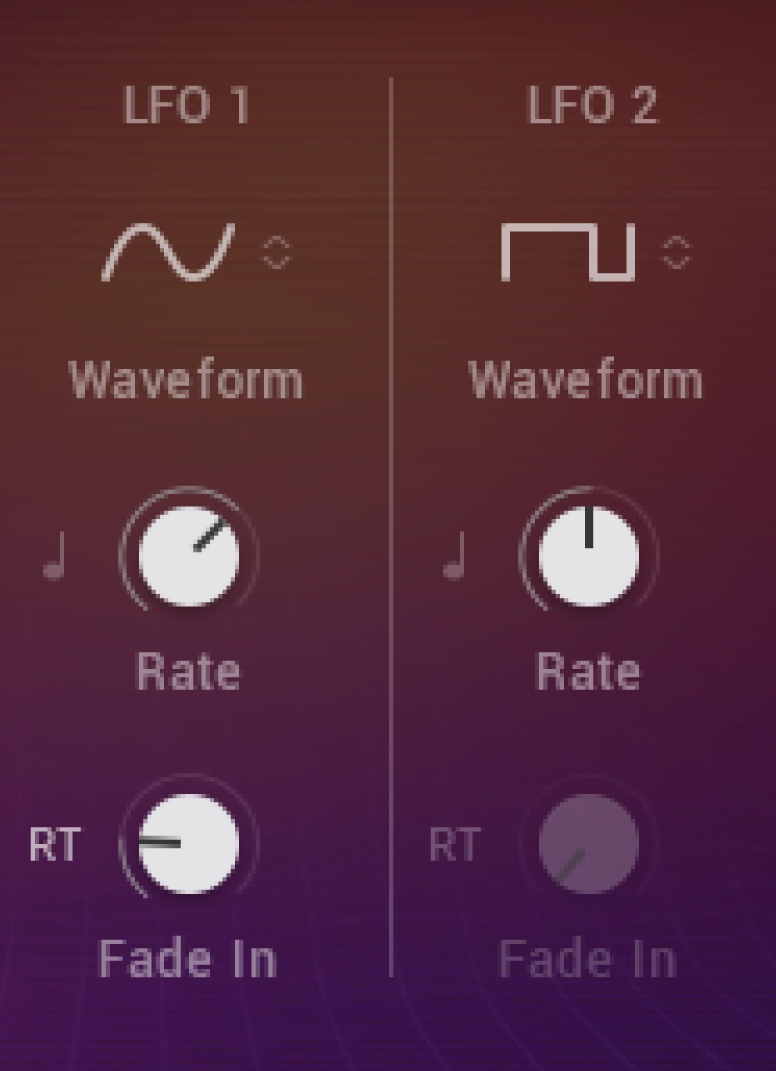This screenshot has height=1071, width=776.
Task: Tap the LFO 1 Rate knob
Action: [188, 555]
